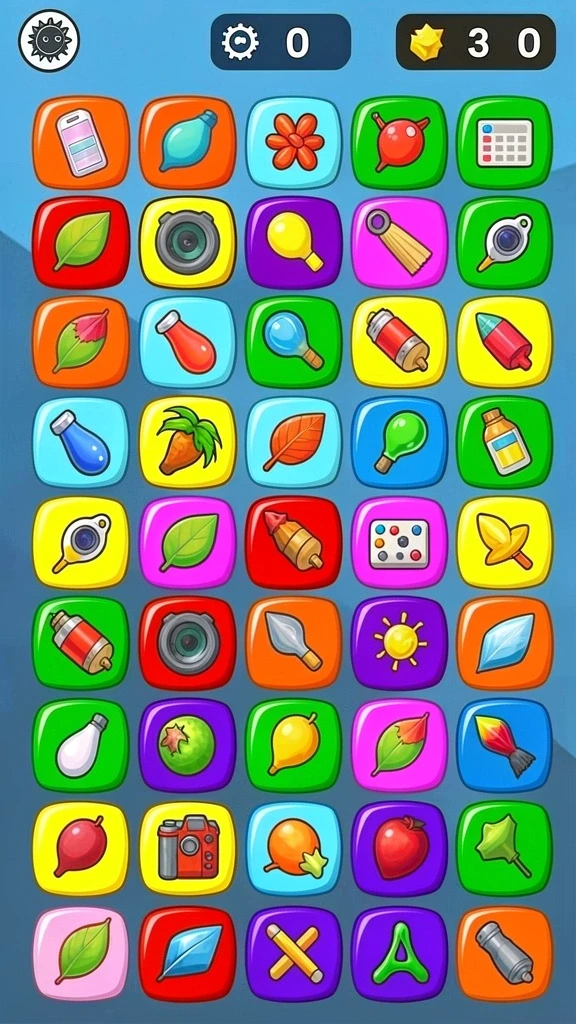Select the green letter A tile
Viewport: 576px width, 1024px height.
(x=400, y=953)
